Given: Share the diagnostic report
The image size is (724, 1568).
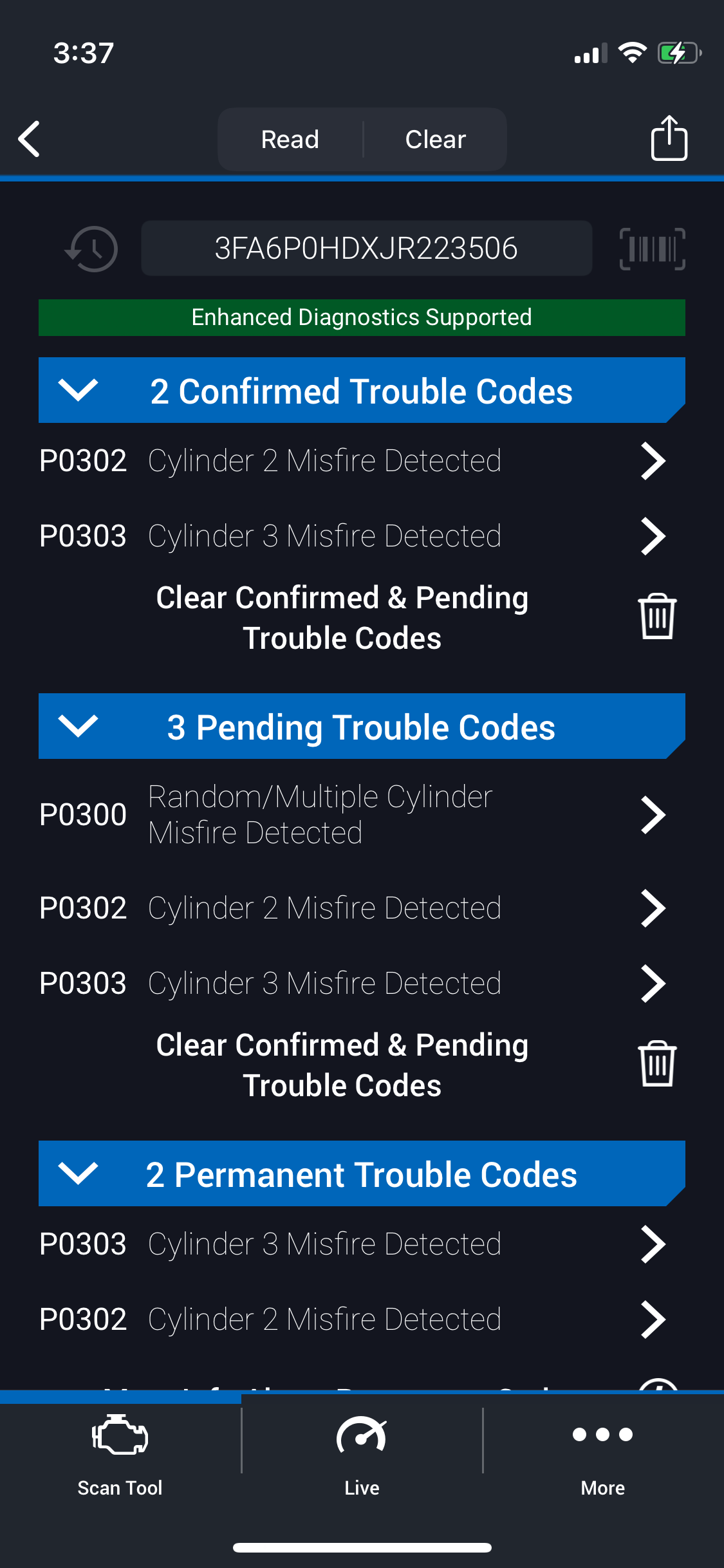Looking at the screenshot, I should pos(669,138).
